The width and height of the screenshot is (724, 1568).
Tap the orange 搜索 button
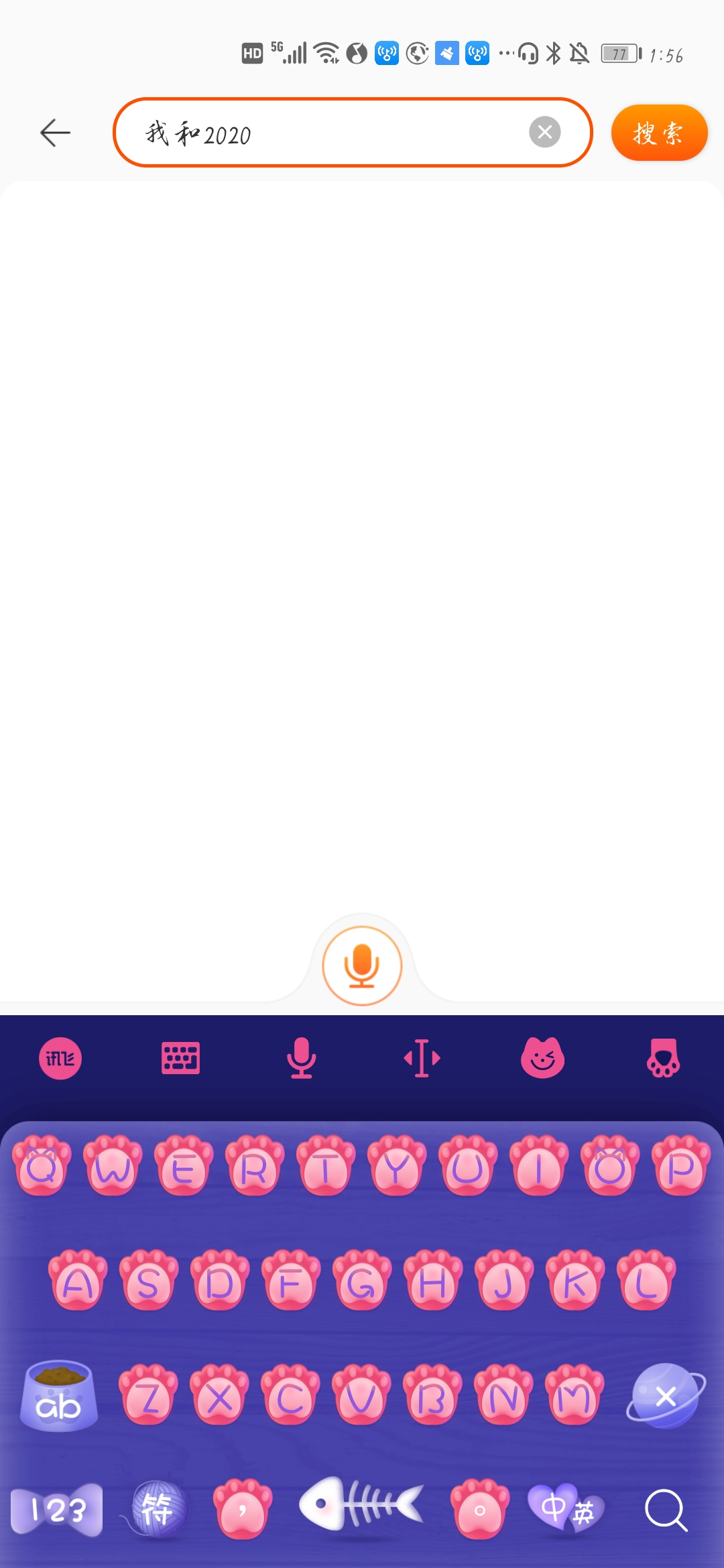click(658, 133)
